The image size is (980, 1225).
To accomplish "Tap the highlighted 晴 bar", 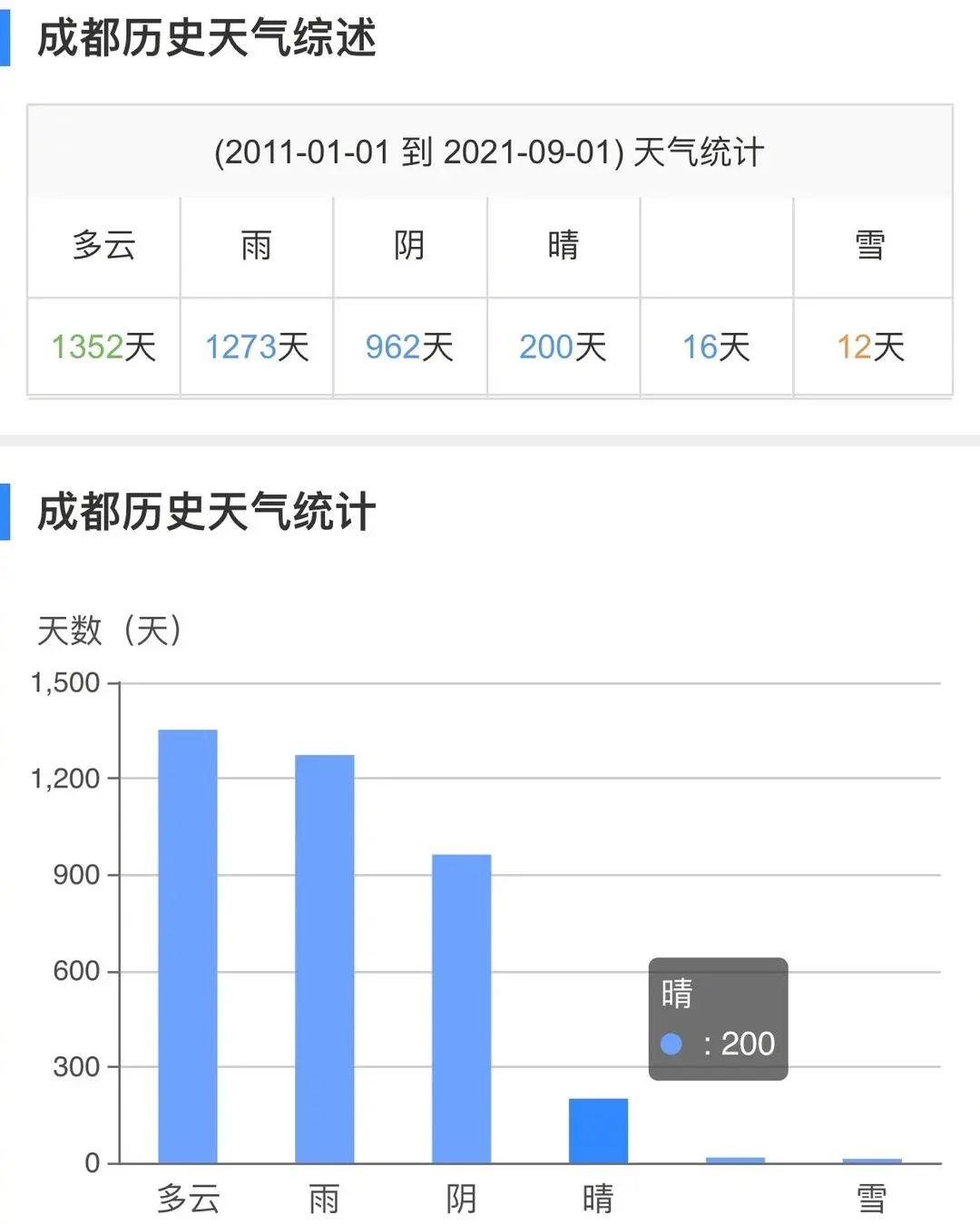I will (598, 1131).
